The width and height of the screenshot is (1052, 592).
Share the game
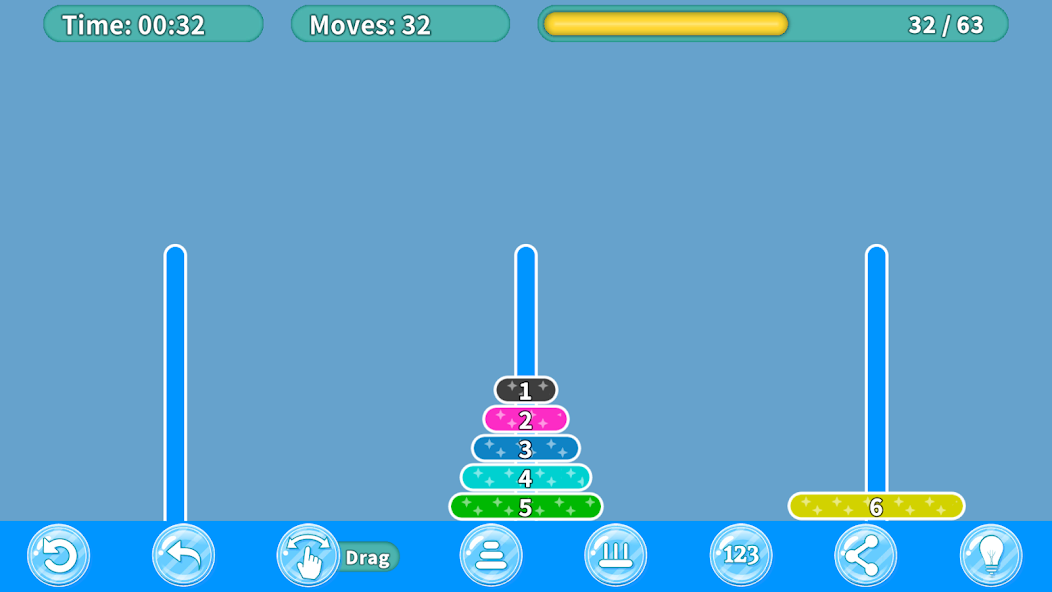[866, 555]
